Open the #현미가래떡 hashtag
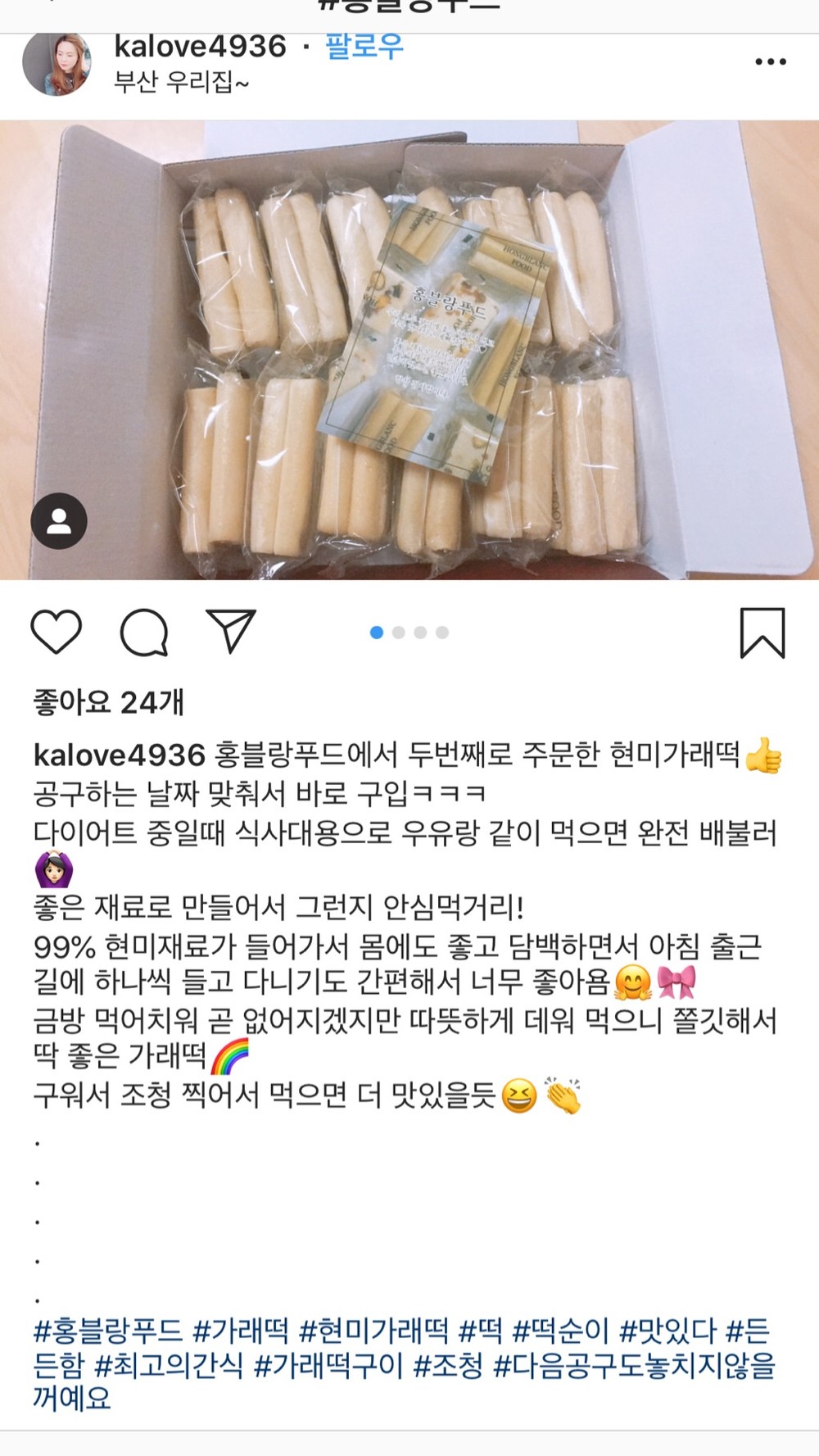 [374, 1331]
